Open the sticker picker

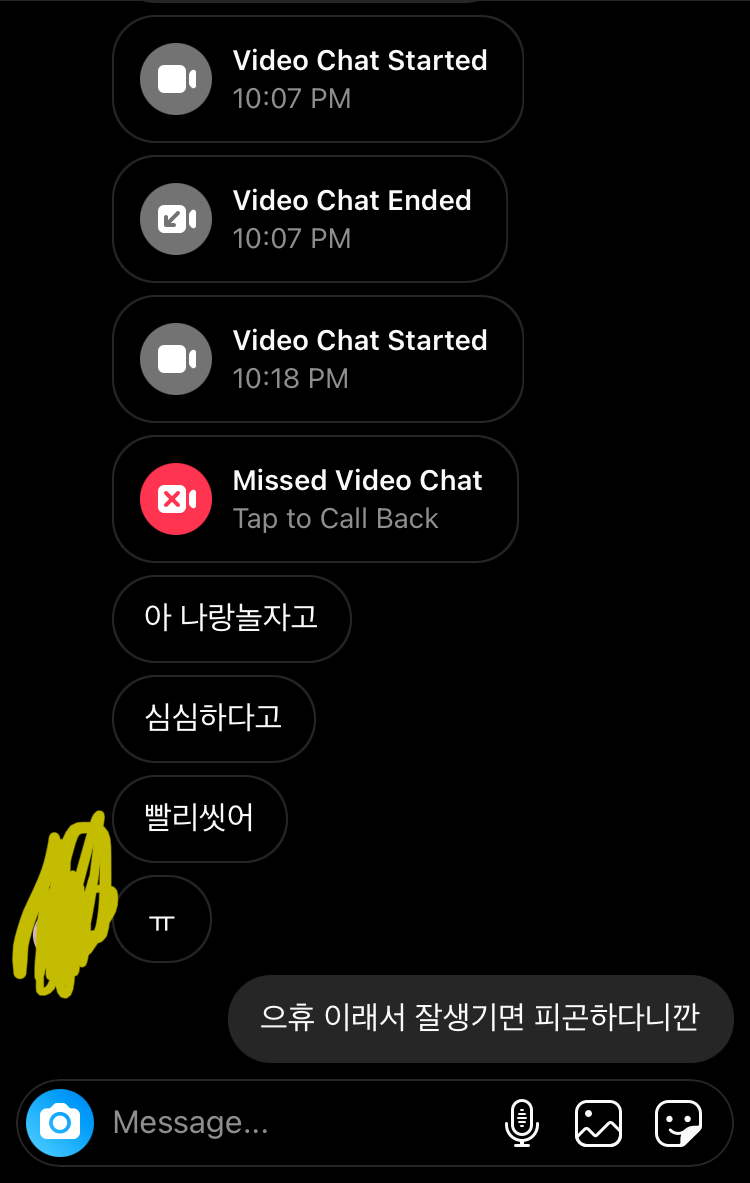(x=678, y=1122)
